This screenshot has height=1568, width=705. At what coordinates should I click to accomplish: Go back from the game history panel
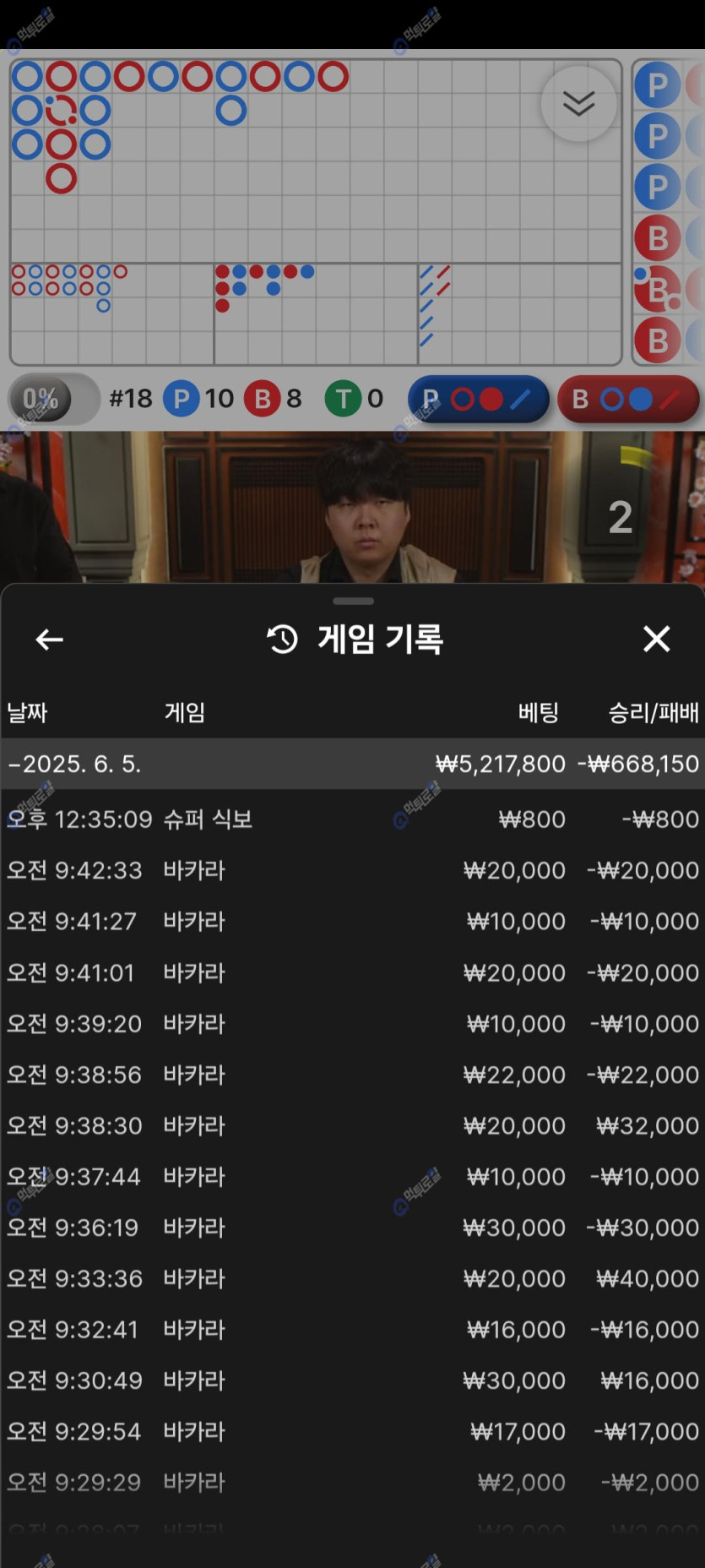(x=50, y=640)
